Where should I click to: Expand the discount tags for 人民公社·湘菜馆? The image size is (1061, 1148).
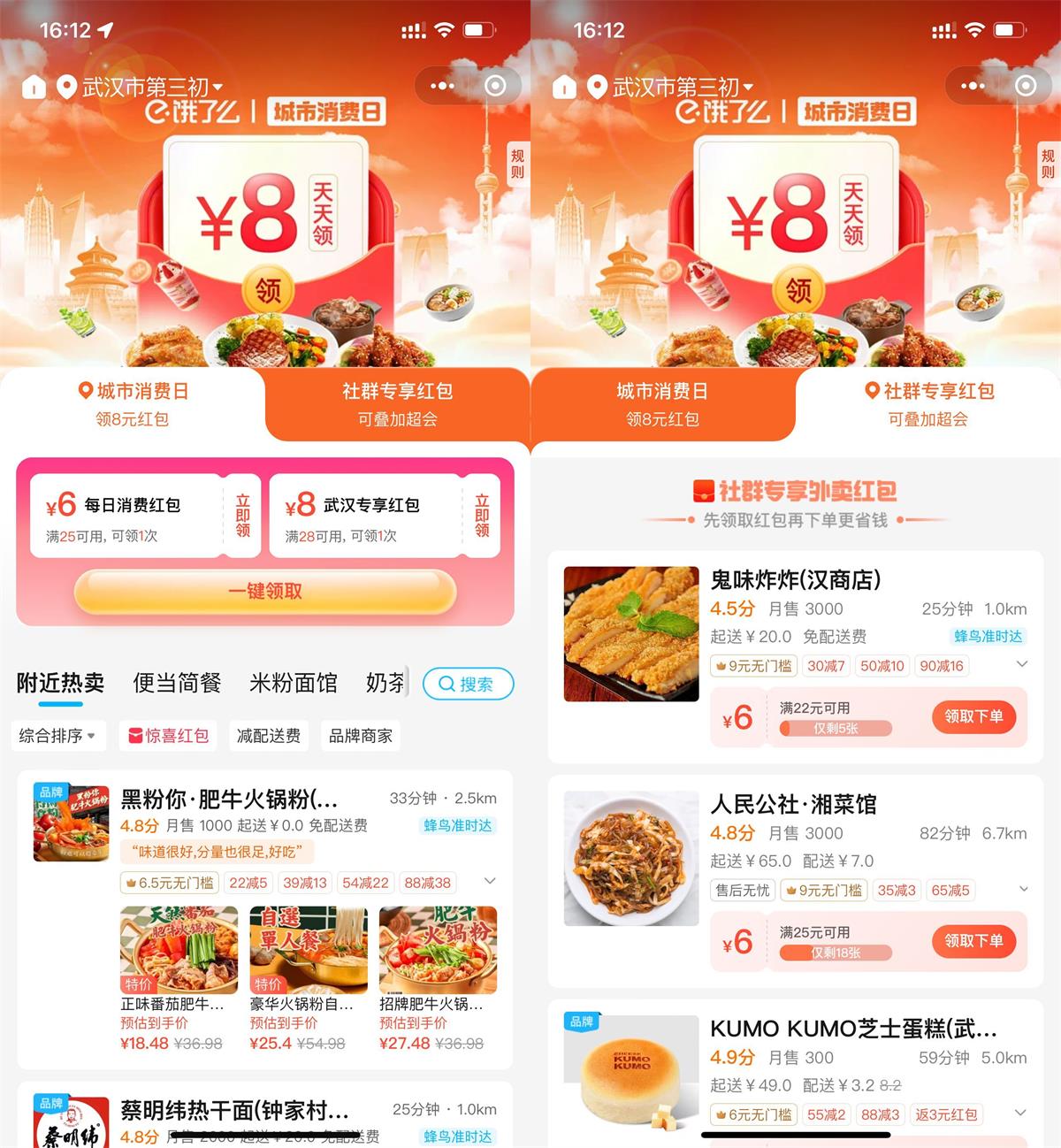pos(1023,889)
